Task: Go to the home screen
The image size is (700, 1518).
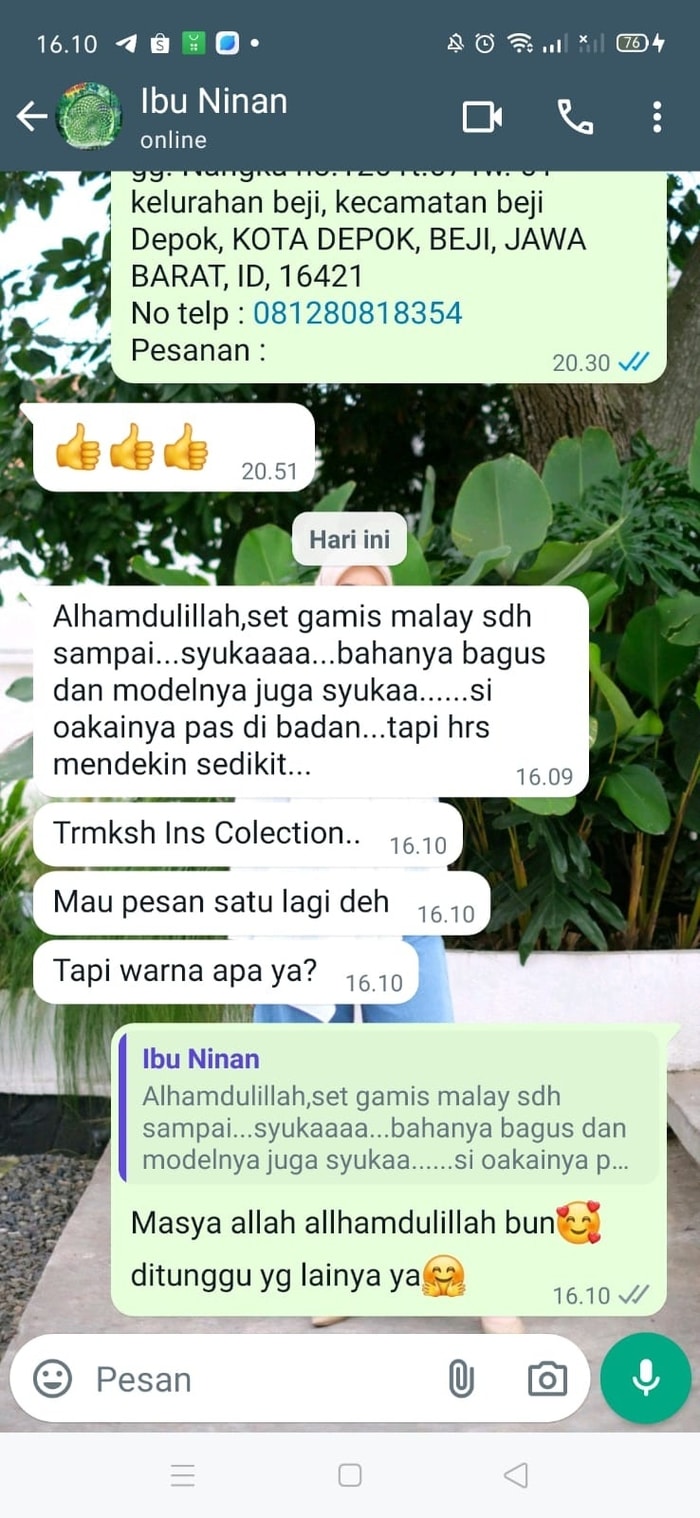Action: pyautogui.click(x=349, y=1475)
